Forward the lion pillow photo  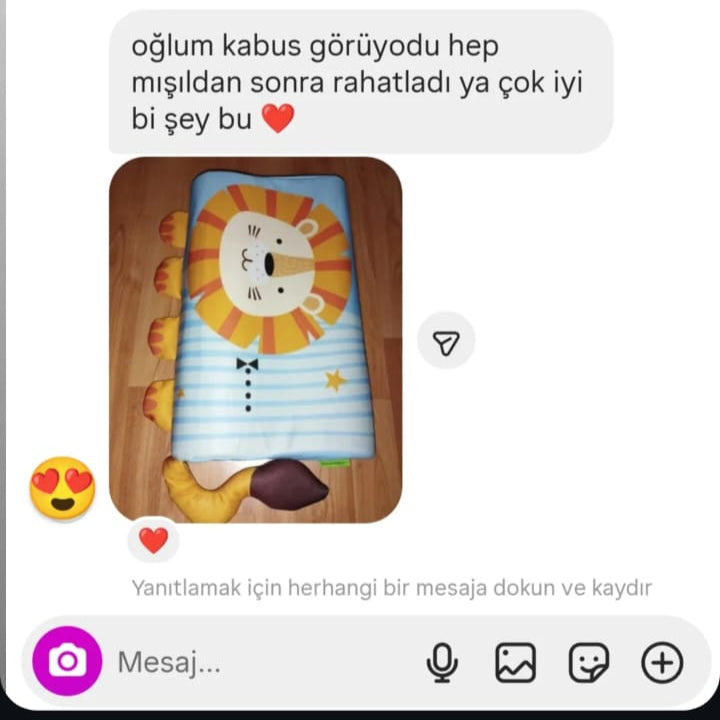tap(446, 342)
